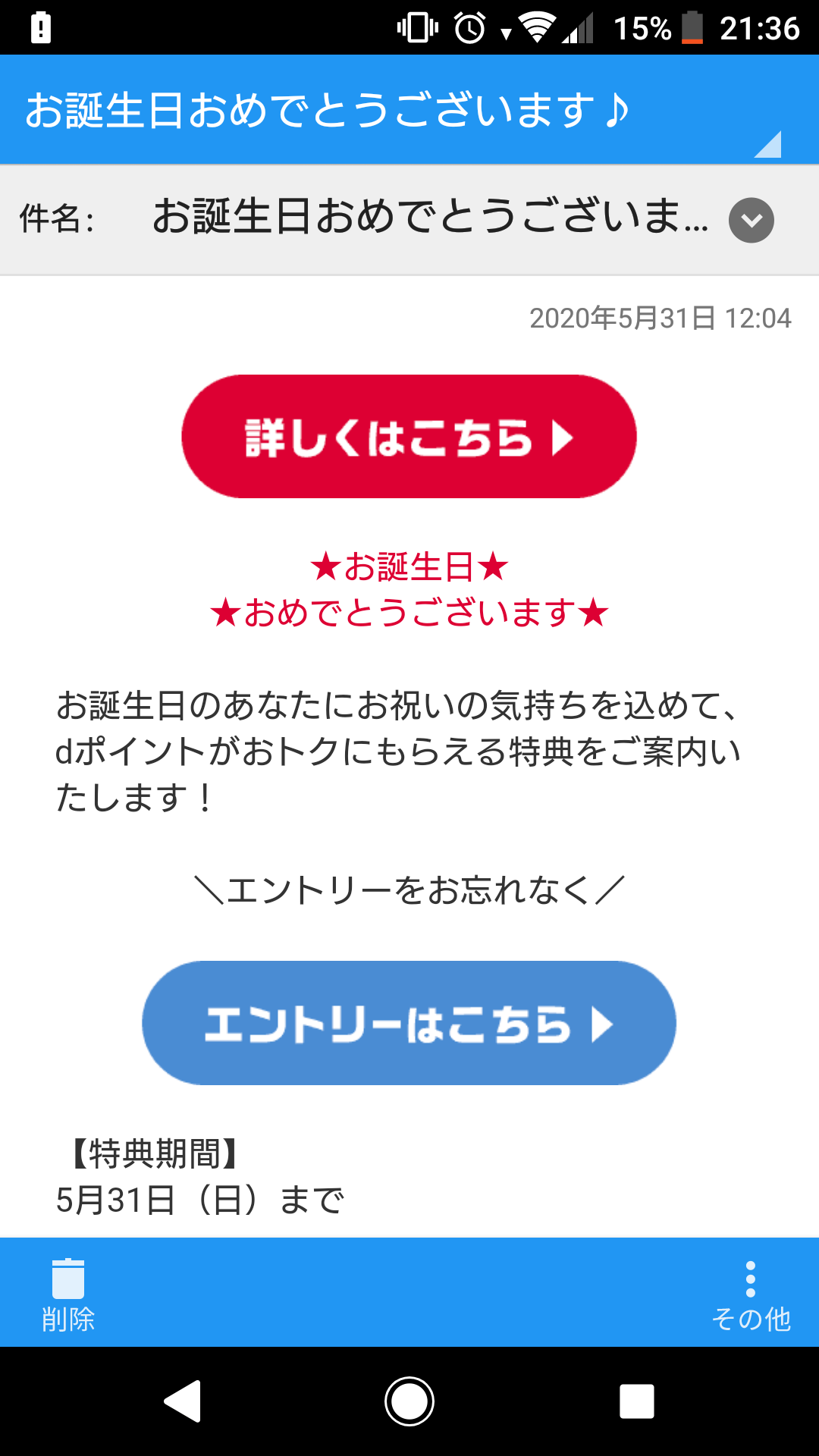Go back using the system back button
This screenshot has height=1456, width=819.
tap(183, 1401)
